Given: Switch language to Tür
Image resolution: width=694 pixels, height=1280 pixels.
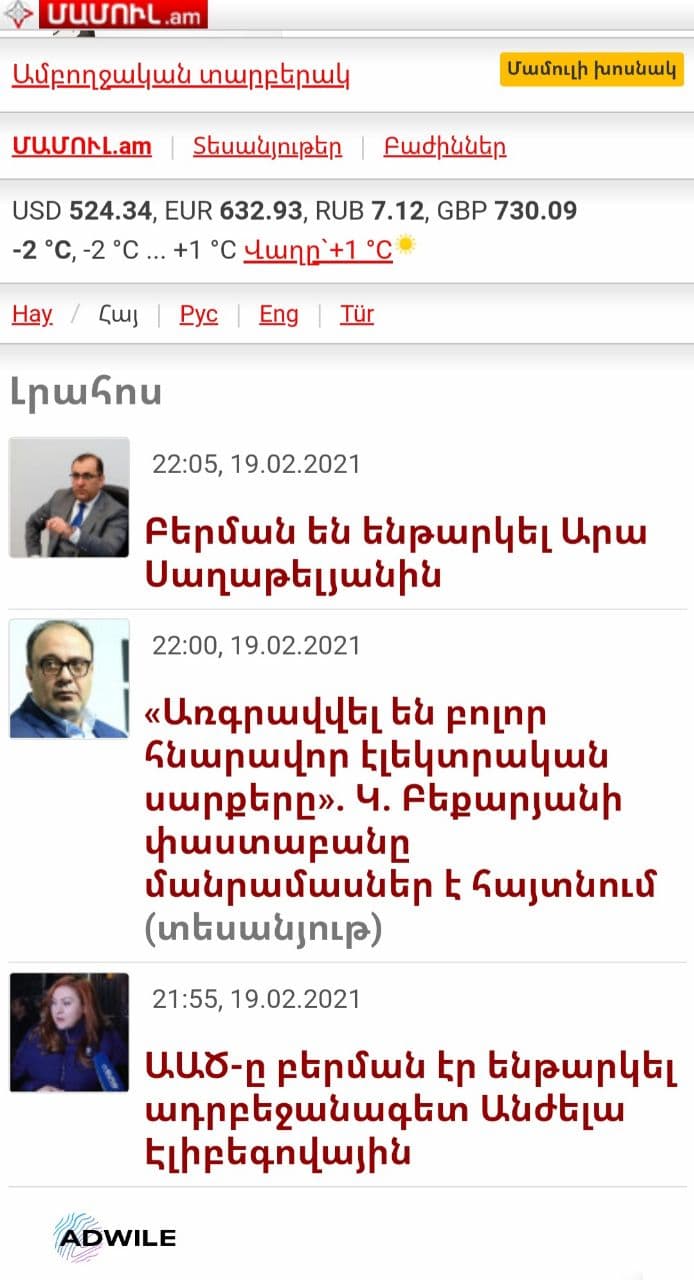Looking at the screenshot, I should (x=357, y=314).
